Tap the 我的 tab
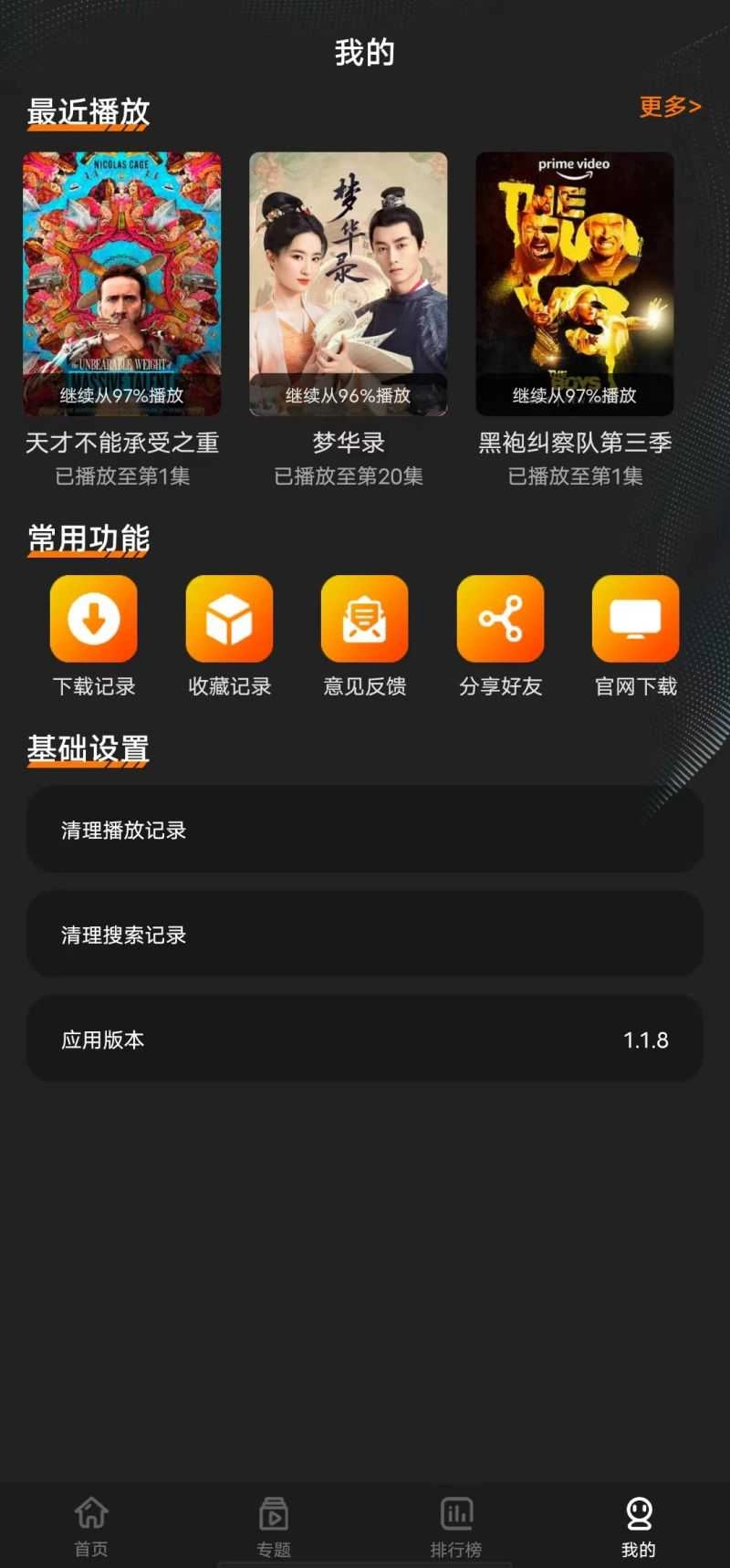 [x=639, y=1527]
